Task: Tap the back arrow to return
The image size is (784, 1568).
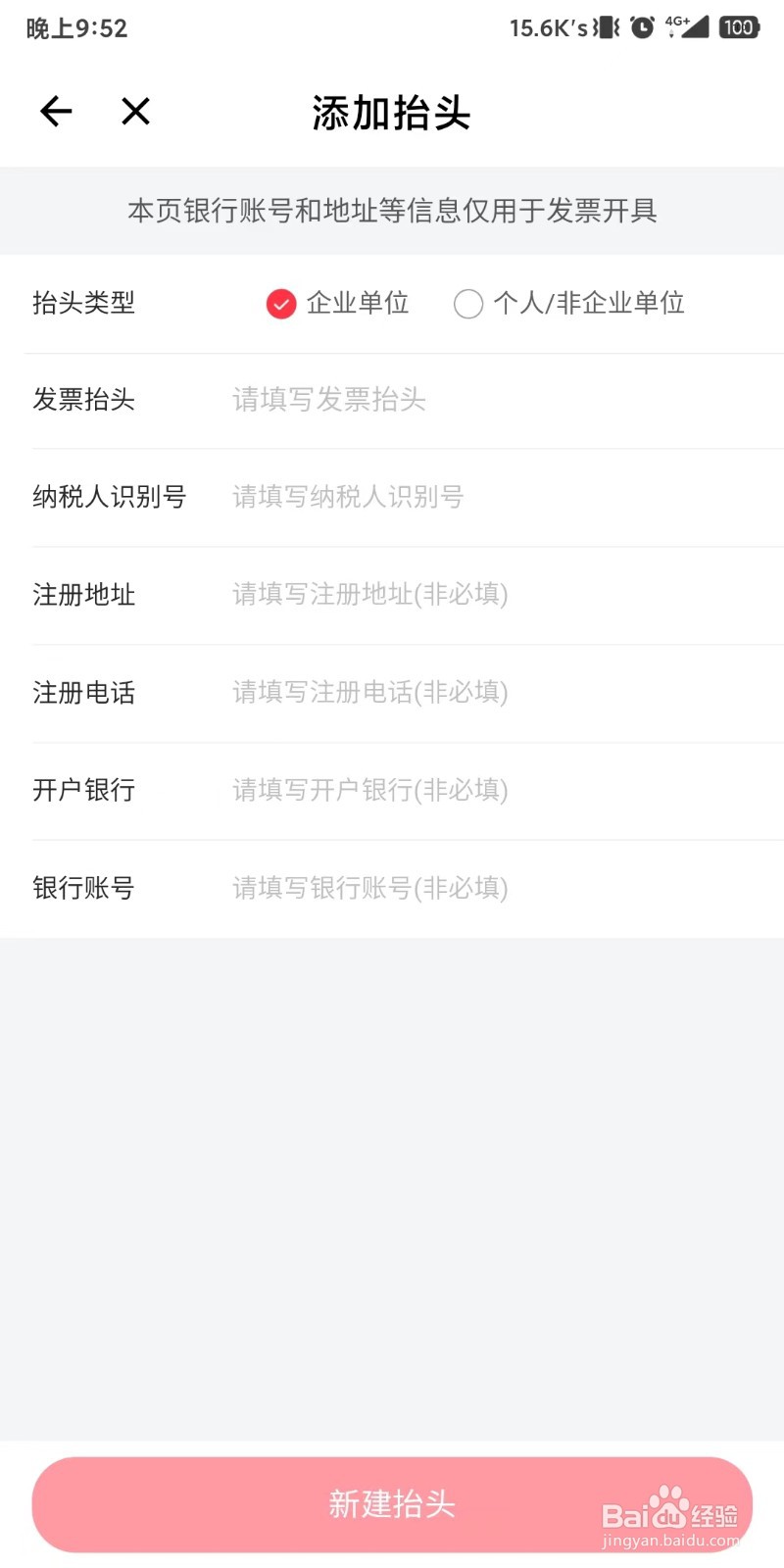Action: (56, 111)
